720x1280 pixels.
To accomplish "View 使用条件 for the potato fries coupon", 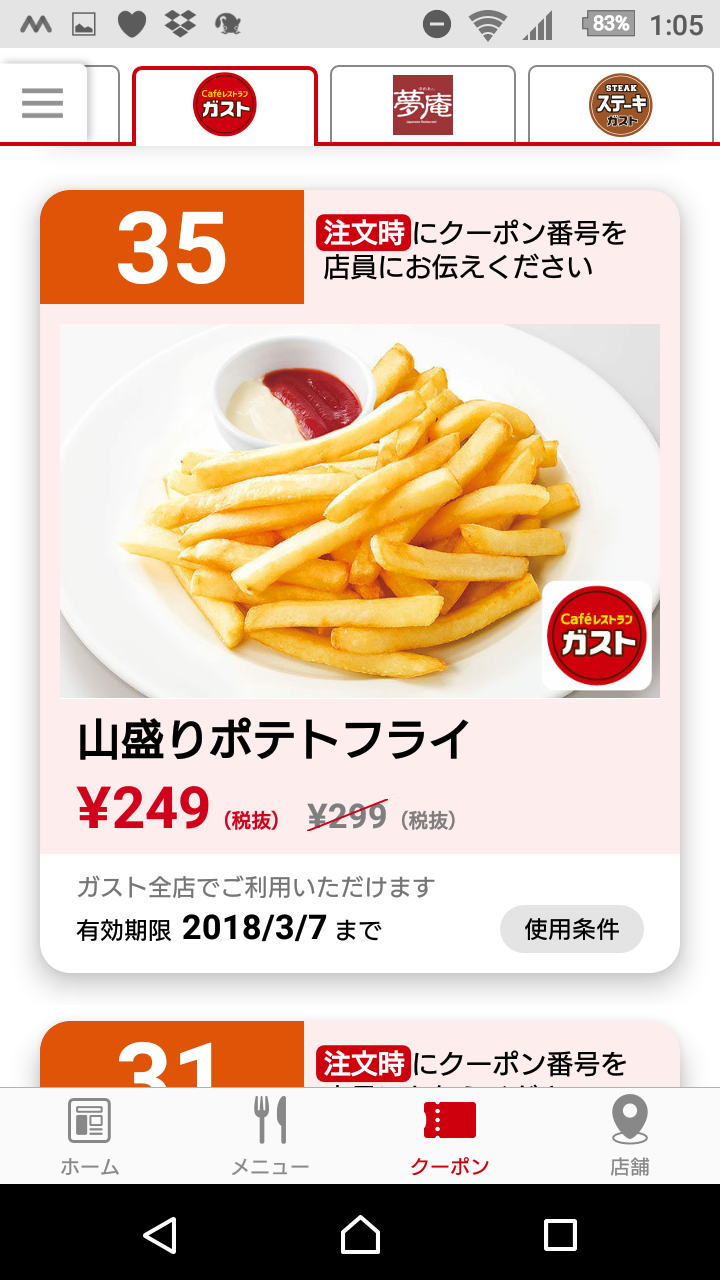I will [571, 929].
